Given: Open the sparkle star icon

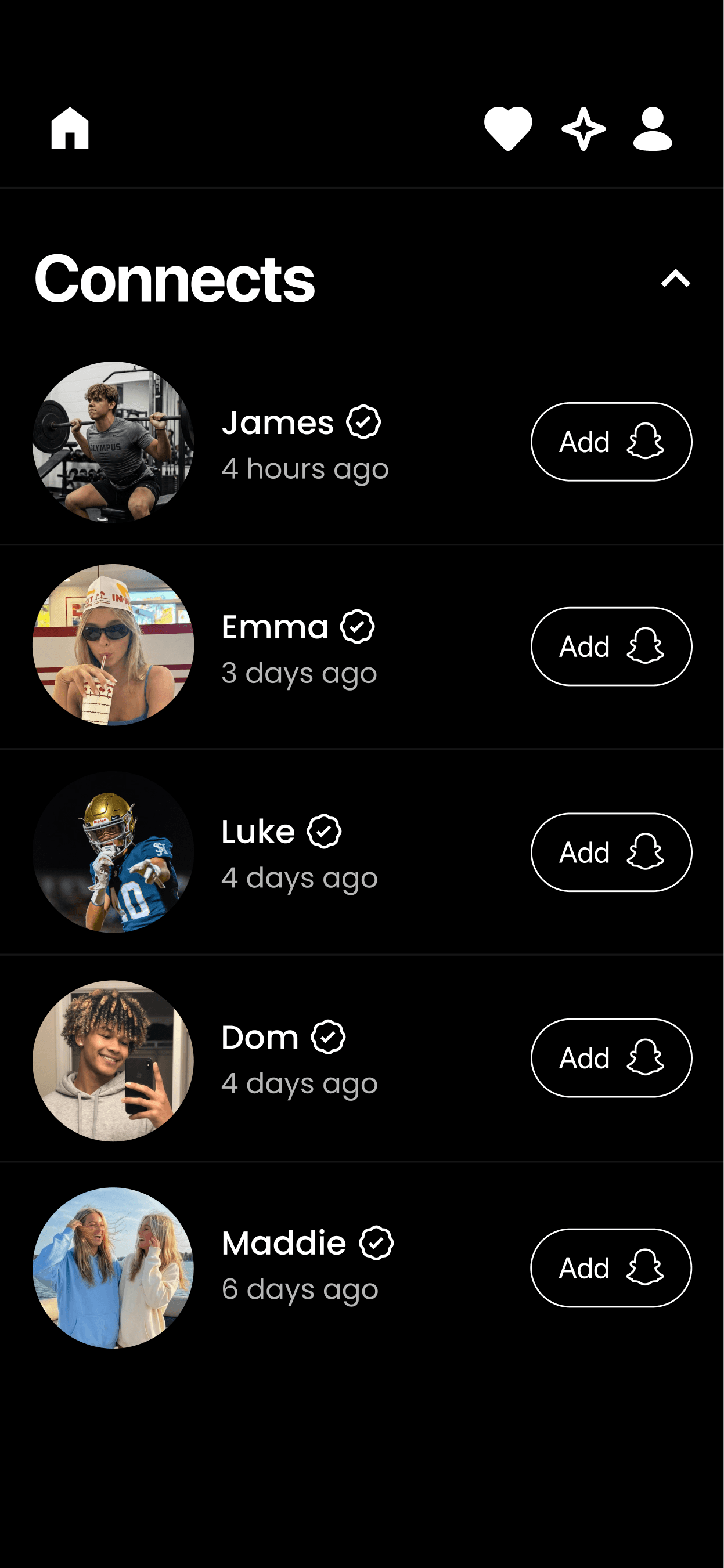Looking at the screenshot, I should [x=583, y=128].
